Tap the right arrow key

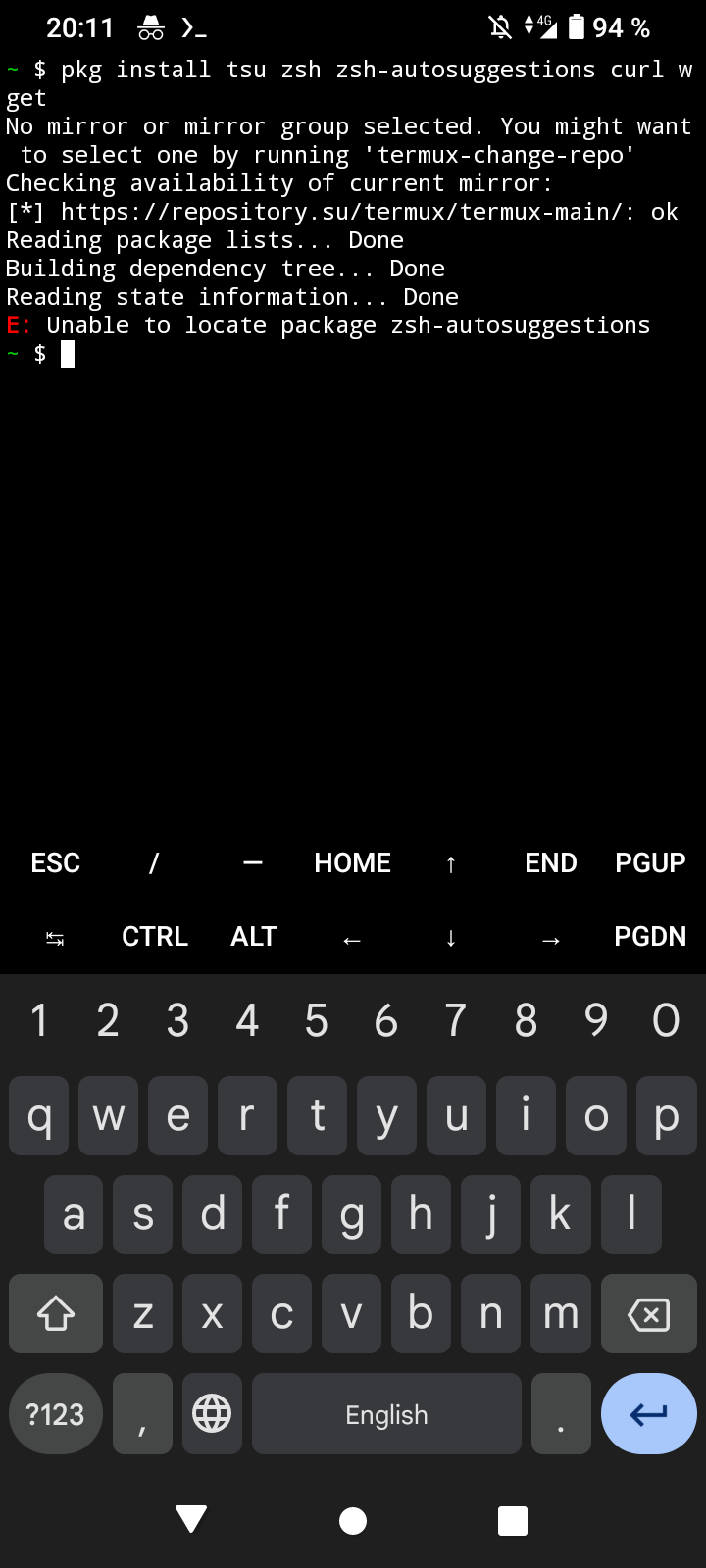[551, 937]
